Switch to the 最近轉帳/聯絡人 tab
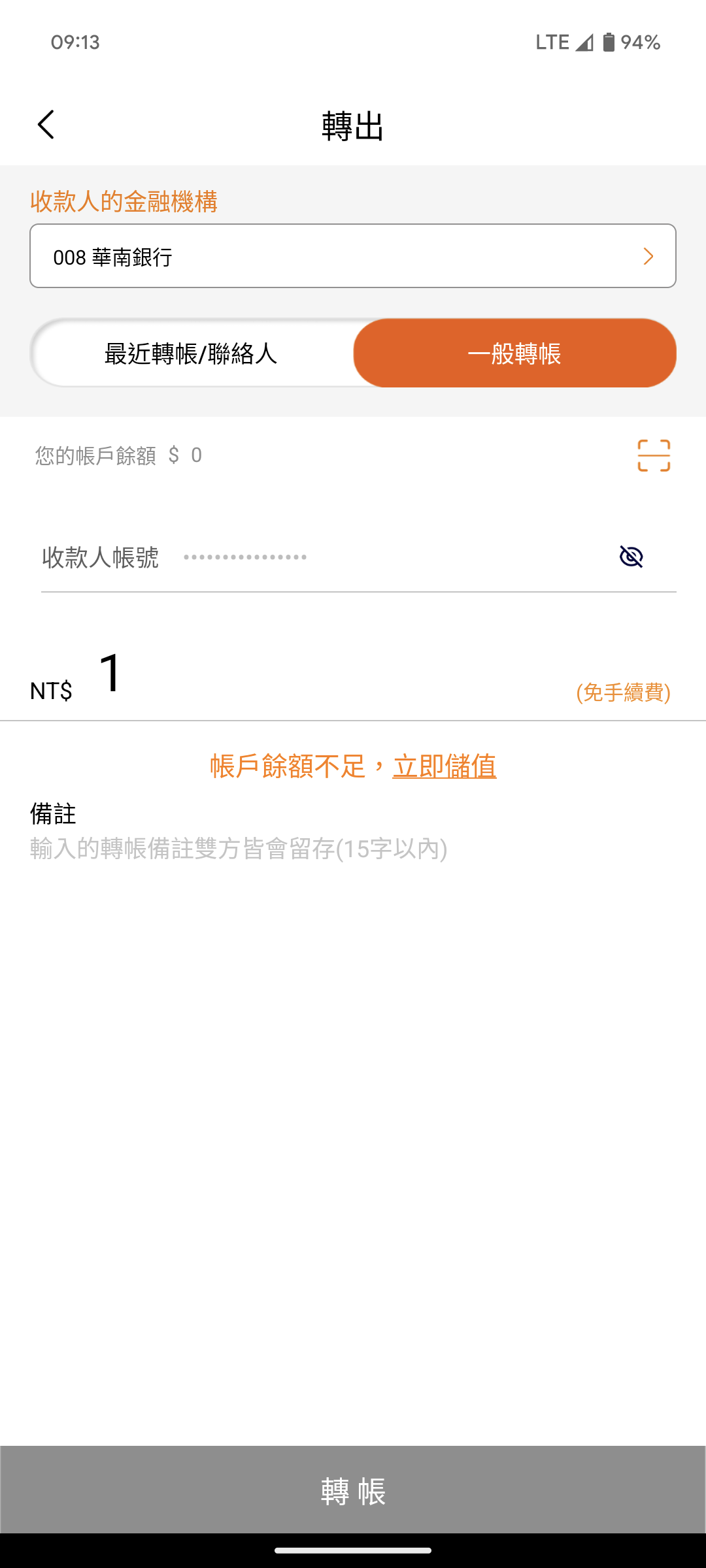 click(x=191, y=353)
